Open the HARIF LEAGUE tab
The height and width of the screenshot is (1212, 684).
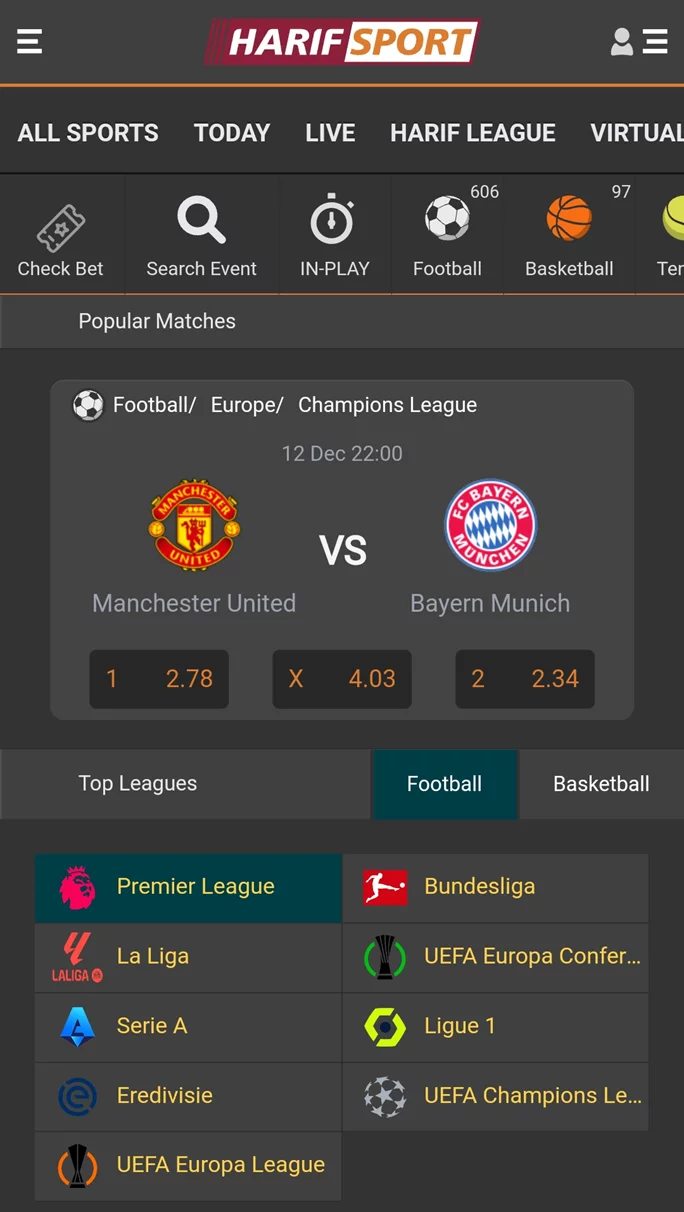pyautogui.click(x=473, y=133)
